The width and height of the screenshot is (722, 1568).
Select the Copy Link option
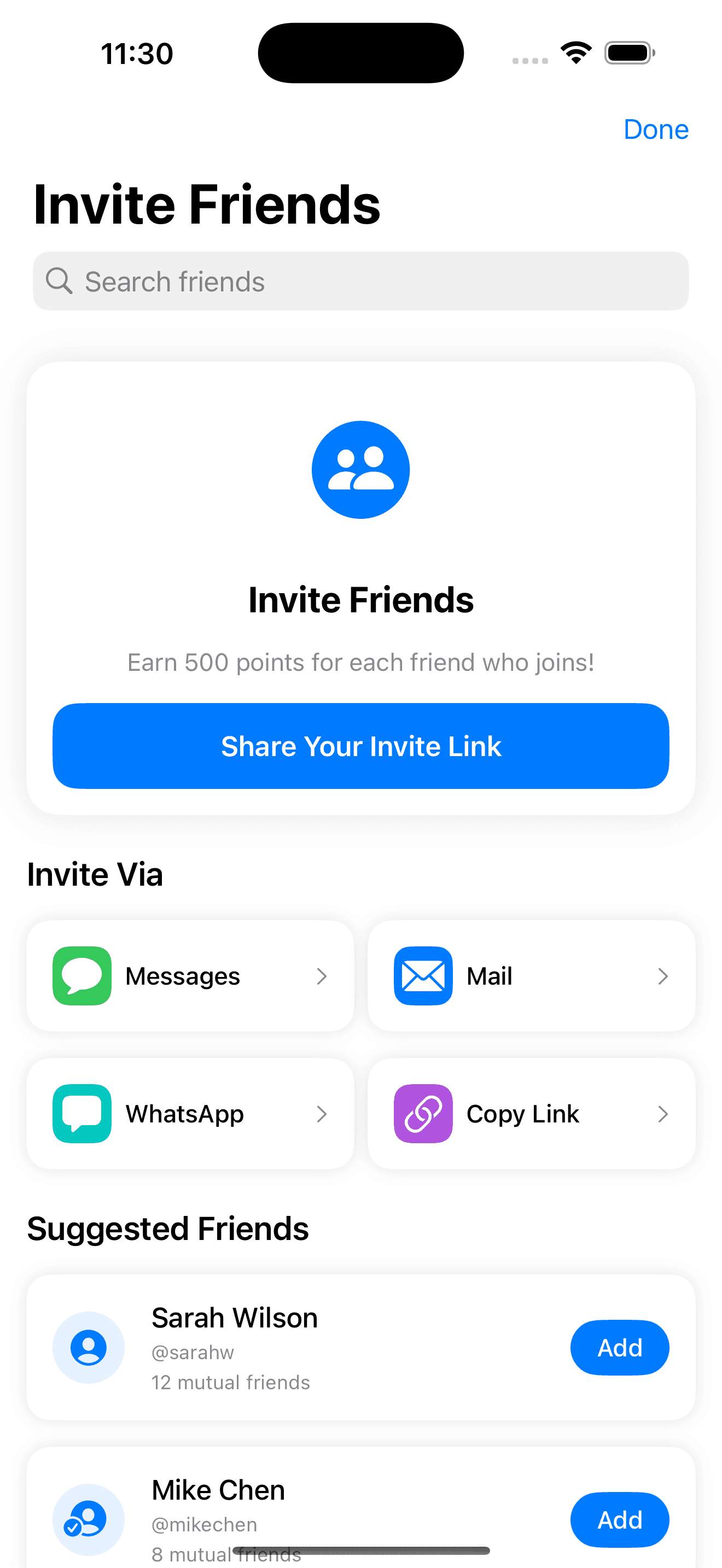tap(531, 1113)
